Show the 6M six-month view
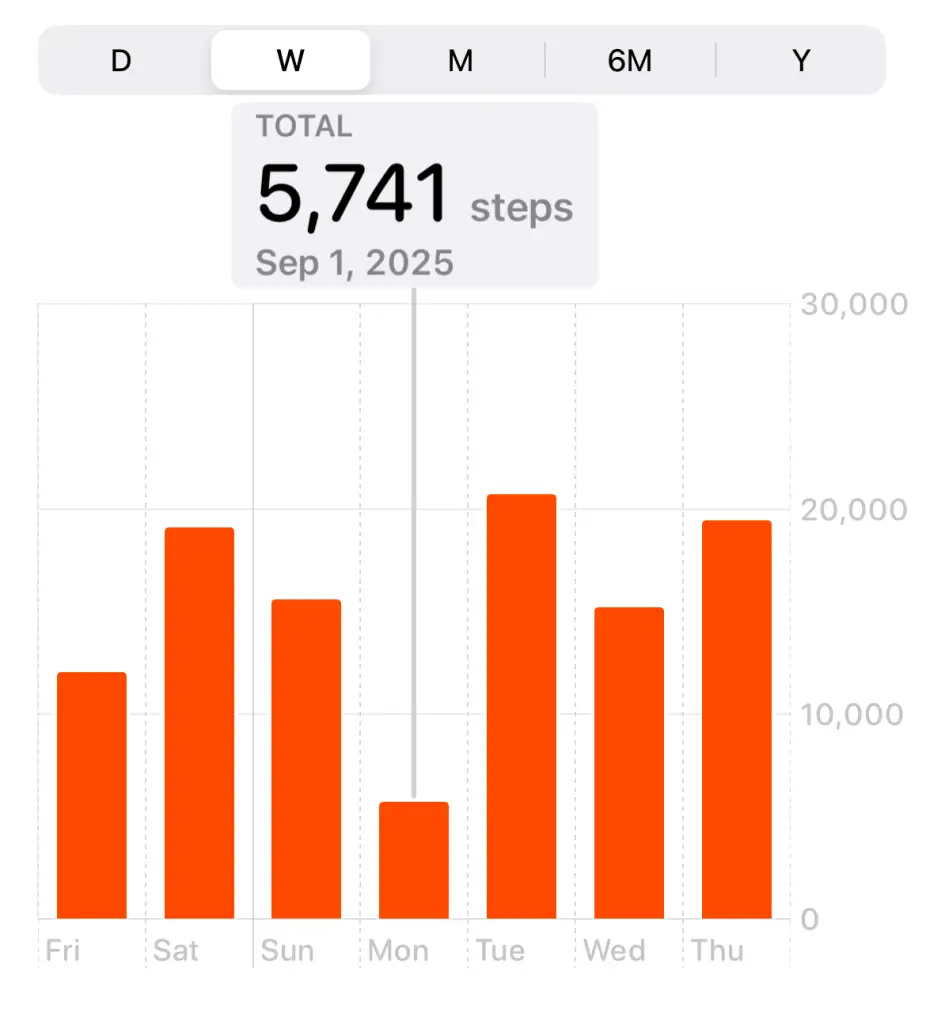Image resolution: width=926 pixels, height=1024 pixels. pos(630,61)
